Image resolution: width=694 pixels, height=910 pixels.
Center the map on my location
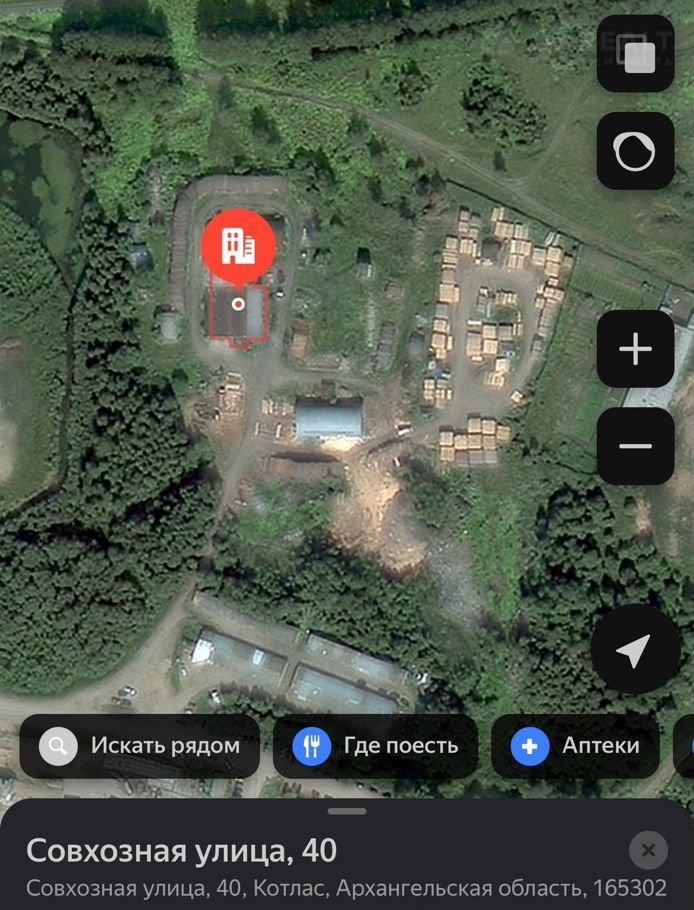click(x=635, y=650)
